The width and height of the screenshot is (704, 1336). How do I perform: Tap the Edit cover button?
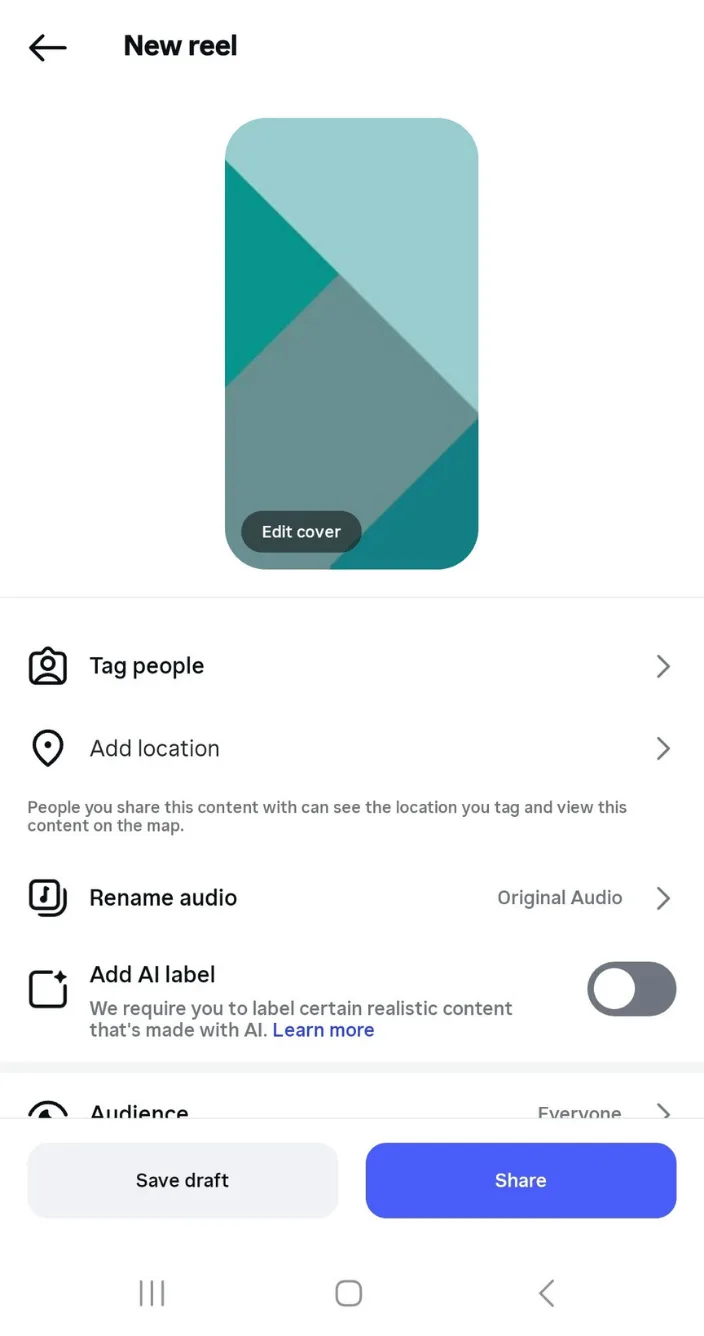(301, 532)
